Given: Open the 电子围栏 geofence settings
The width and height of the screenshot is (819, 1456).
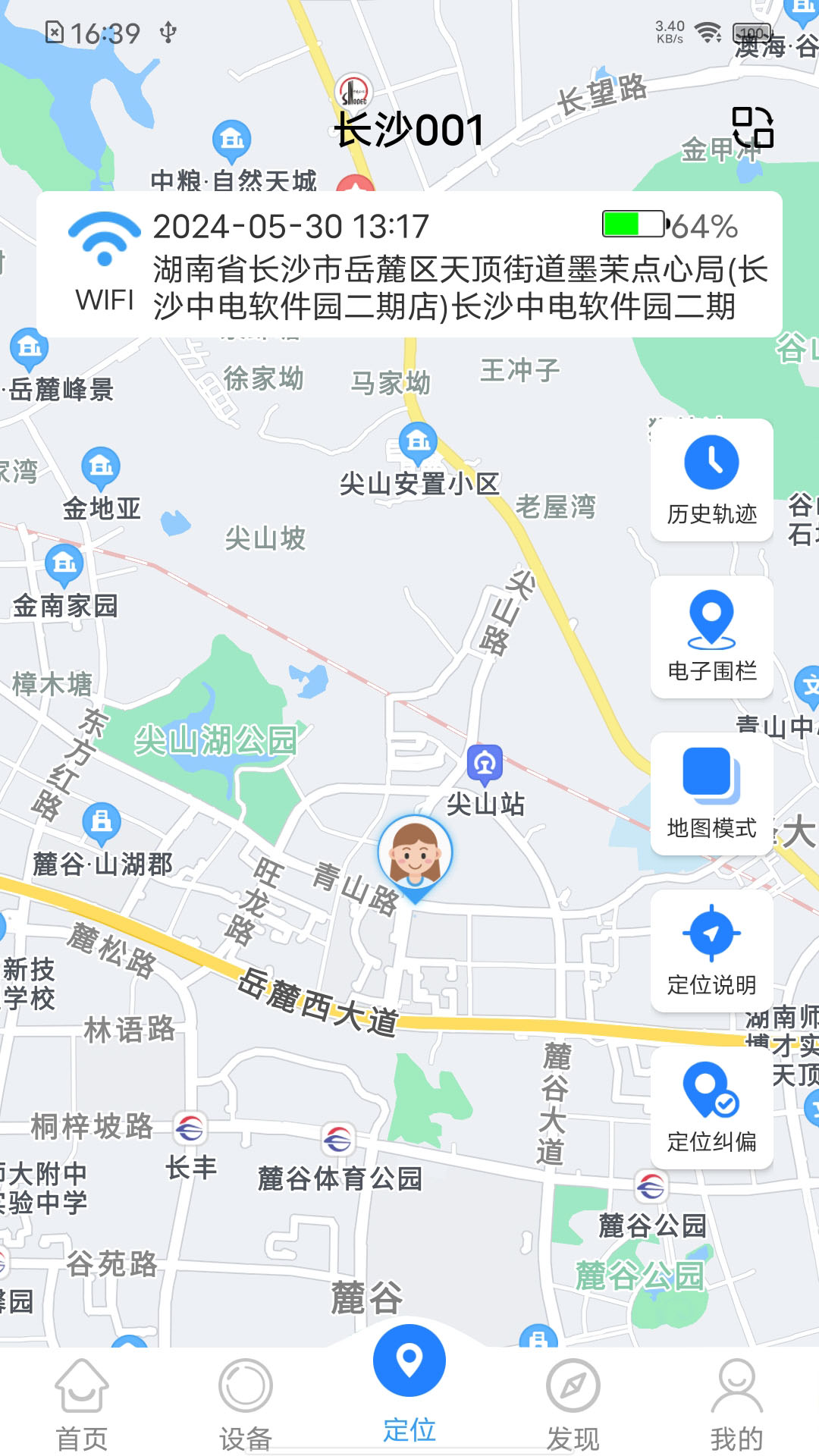Looking at the screenshot, I should pos(711,637).
